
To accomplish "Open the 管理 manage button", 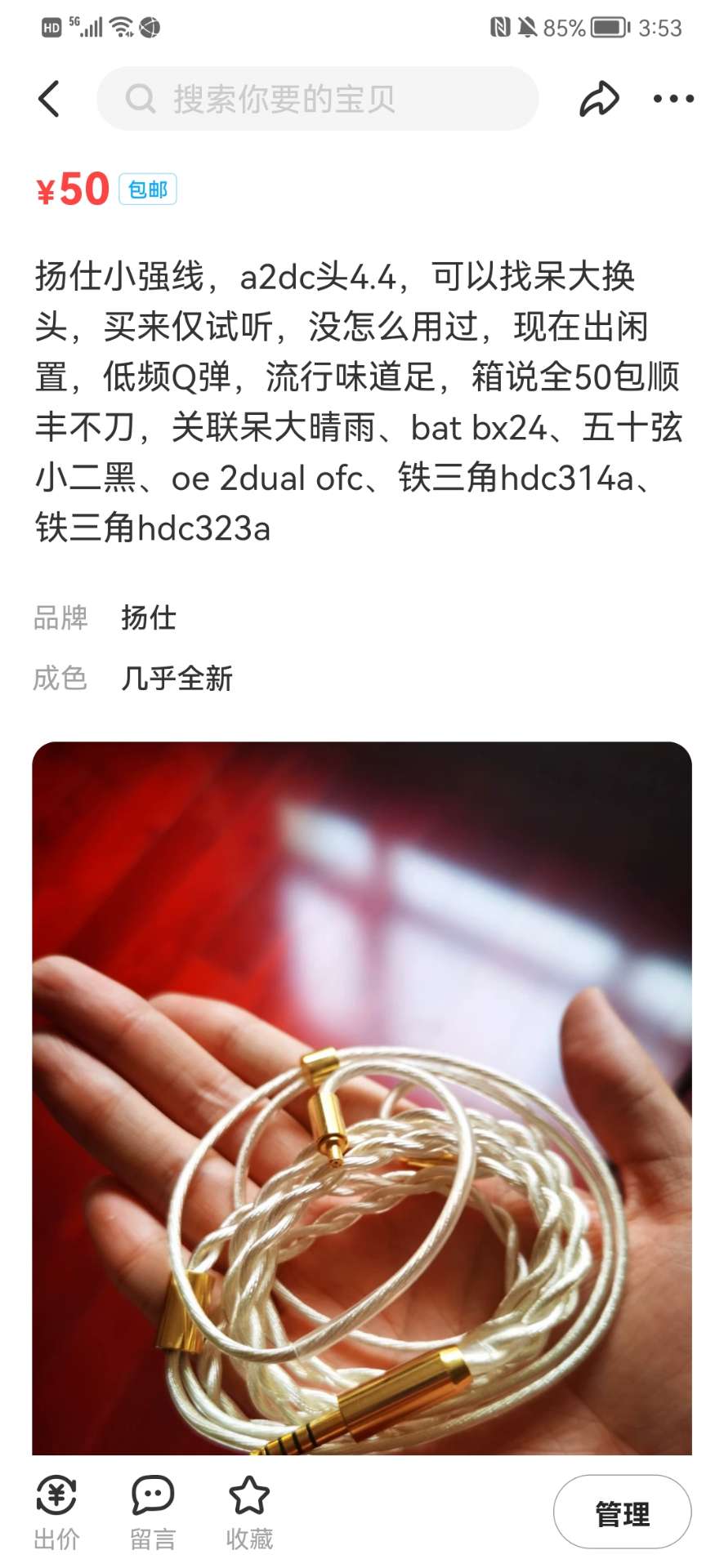I will coord(622,1512).
